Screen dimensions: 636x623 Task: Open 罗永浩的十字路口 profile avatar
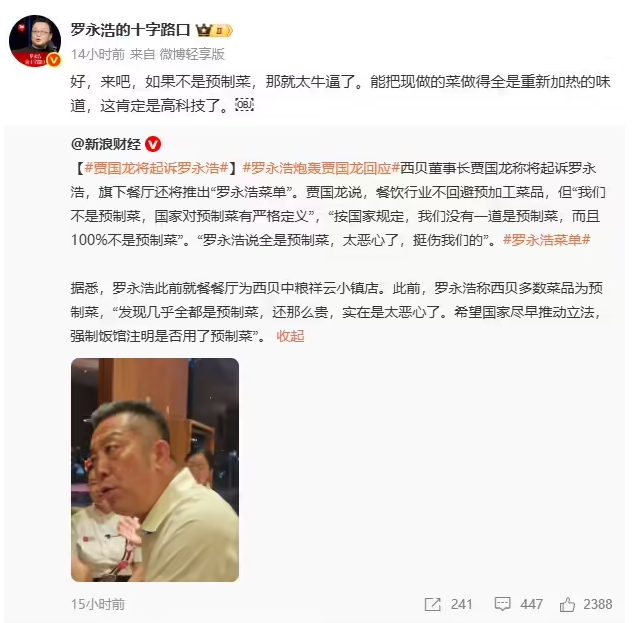pyautogui.click(x=35, y=40)
